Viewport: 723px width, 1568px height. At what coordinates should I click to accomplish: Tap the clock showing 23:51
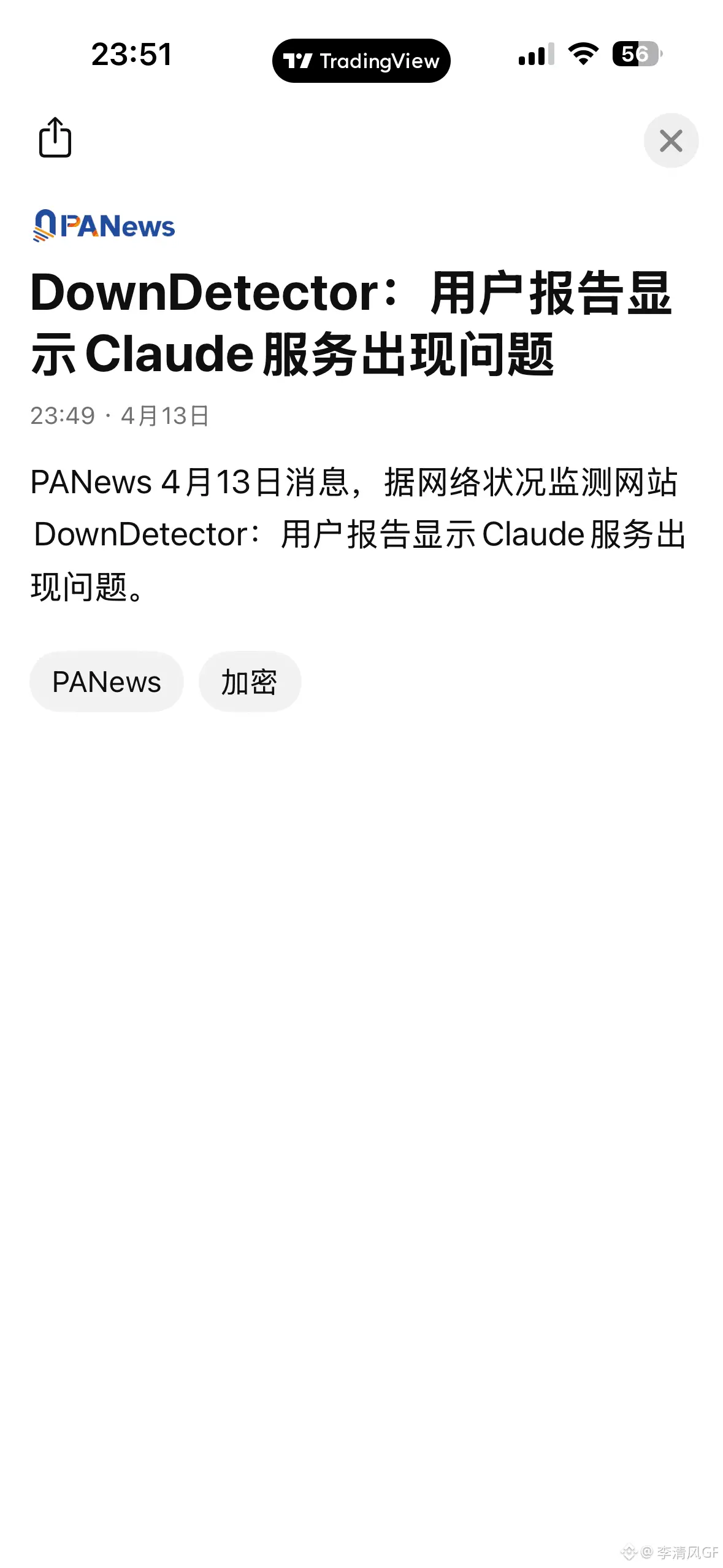(130, 55)
